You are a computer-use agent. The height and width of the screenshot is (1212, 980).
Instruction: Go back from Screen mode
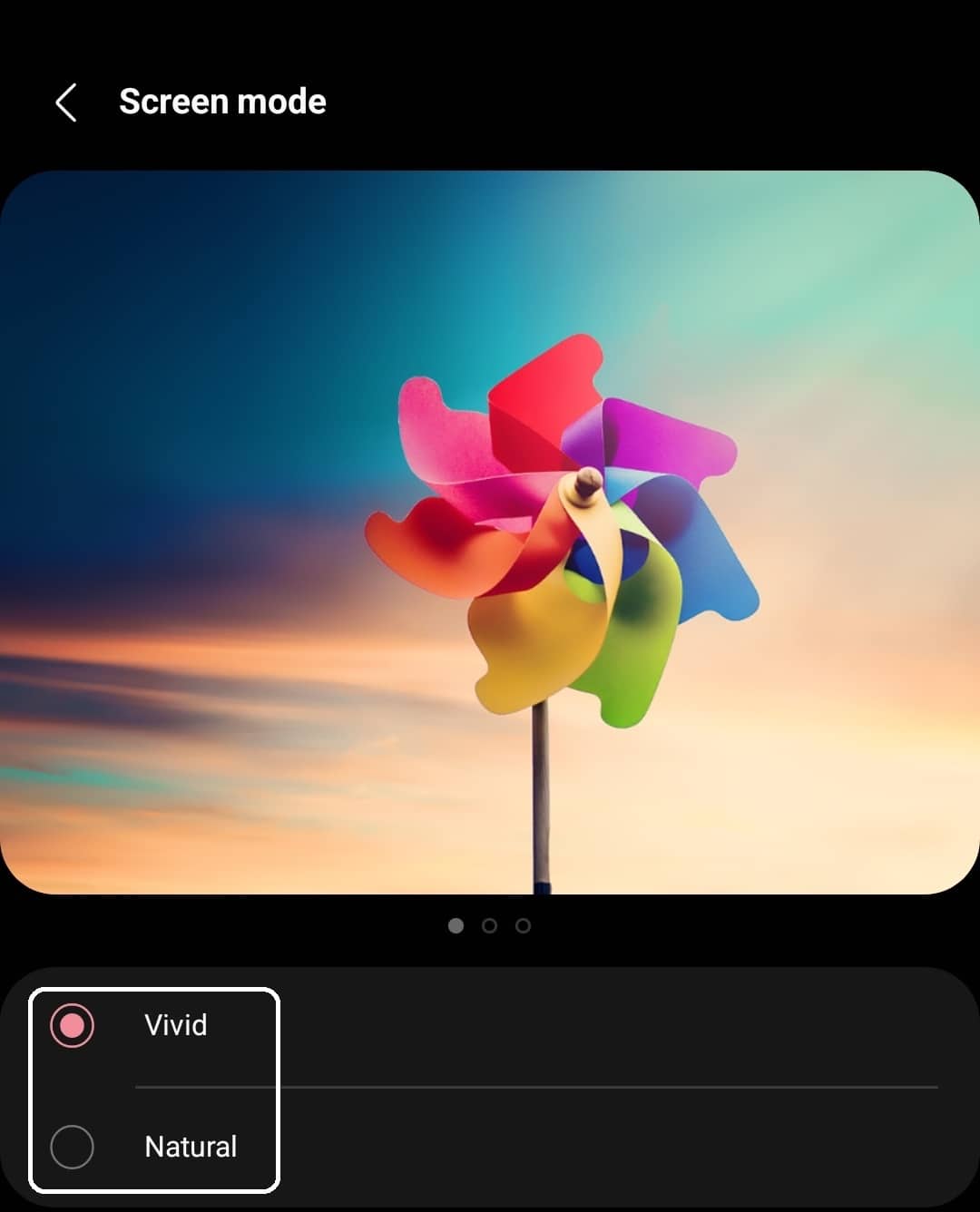66,103
